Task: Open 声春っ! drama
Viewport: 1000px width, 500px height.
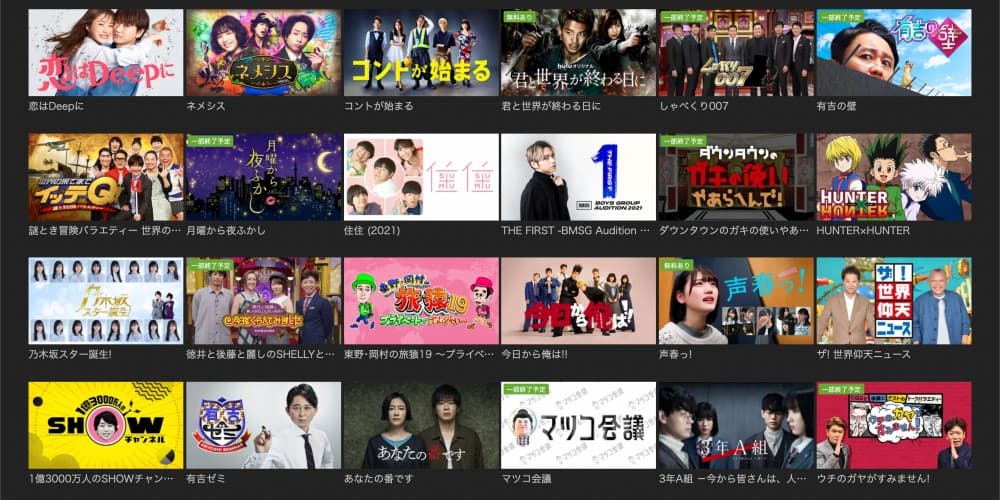Action: (x=736, y=301)
